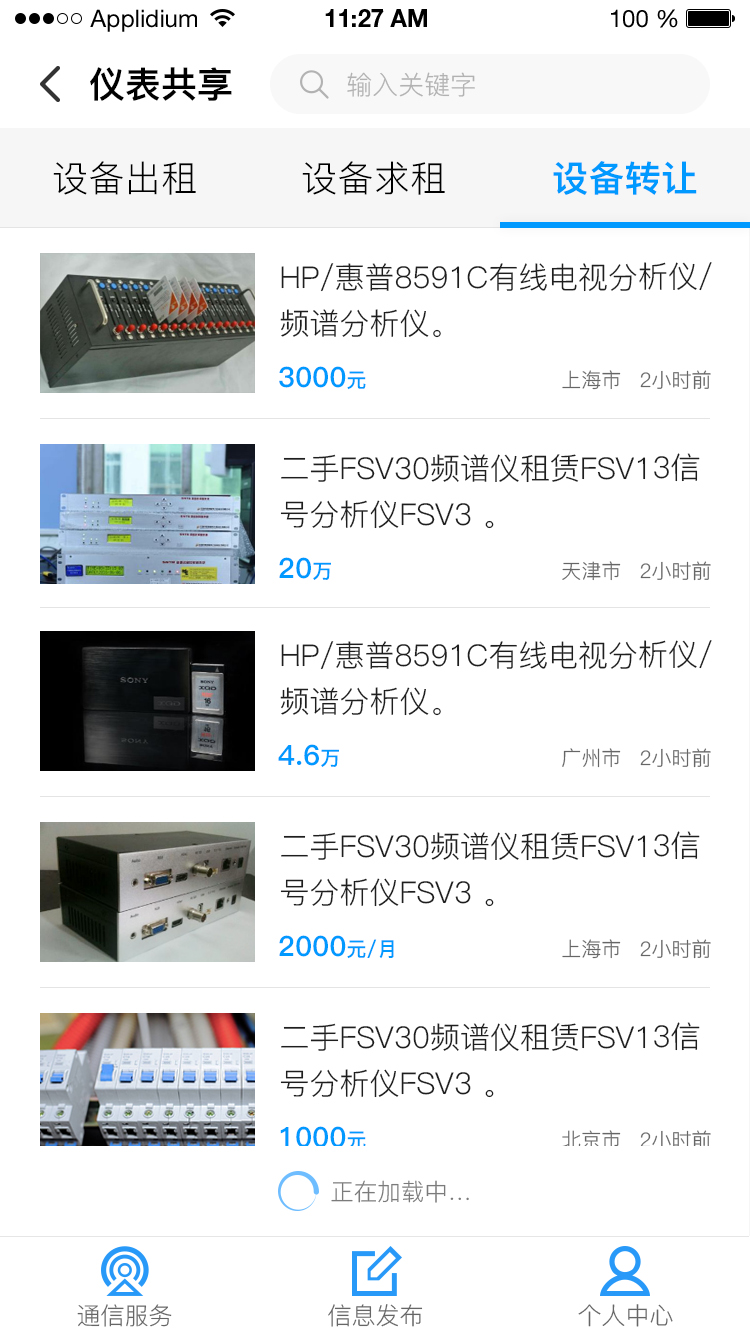This screenshot has width=750, height=1334.
Task: Open the 信息发布 tab
Action: click(x=375, y=1286)
